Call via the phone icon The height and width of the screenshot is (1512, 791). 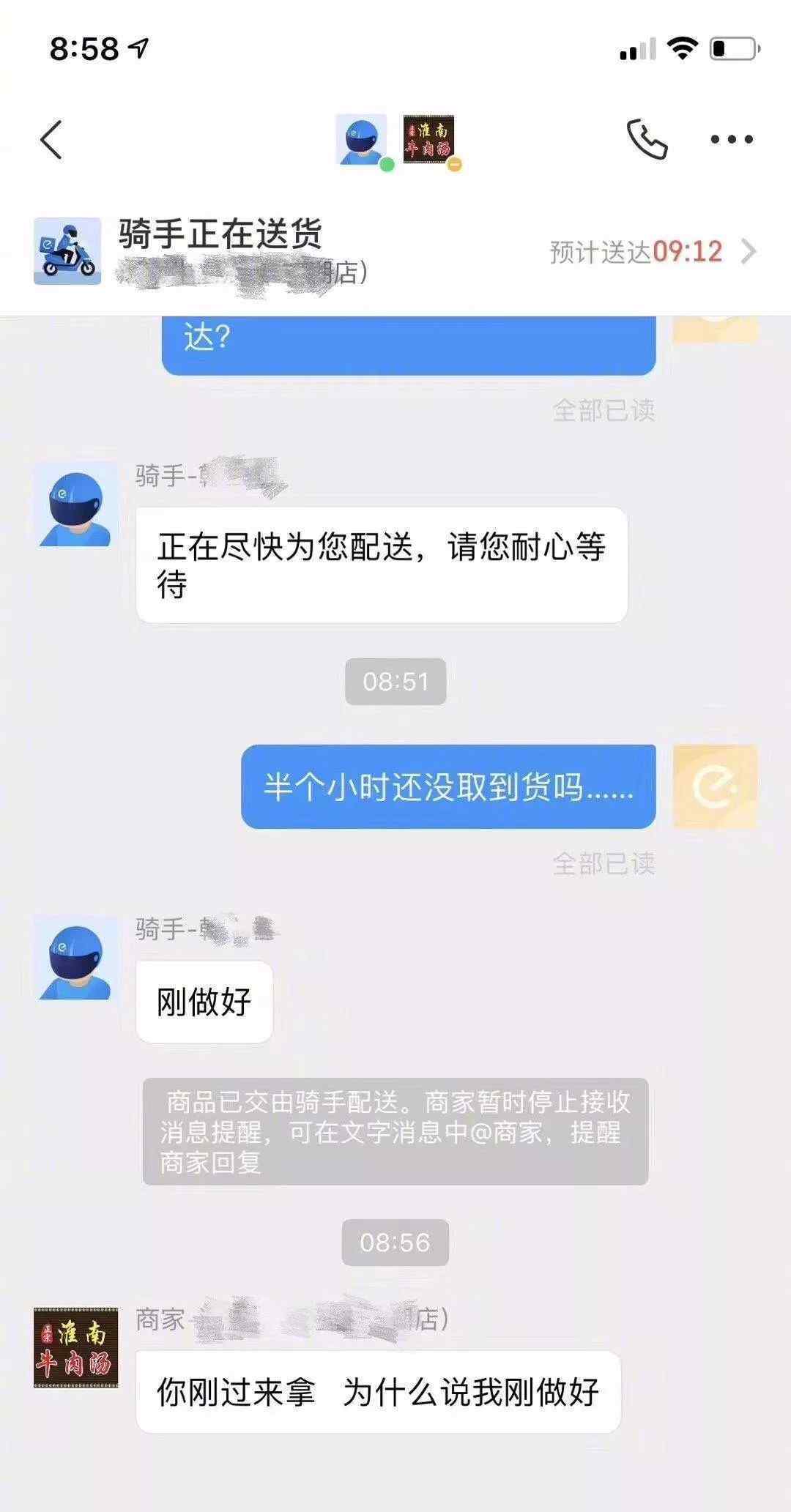point(647,139)
